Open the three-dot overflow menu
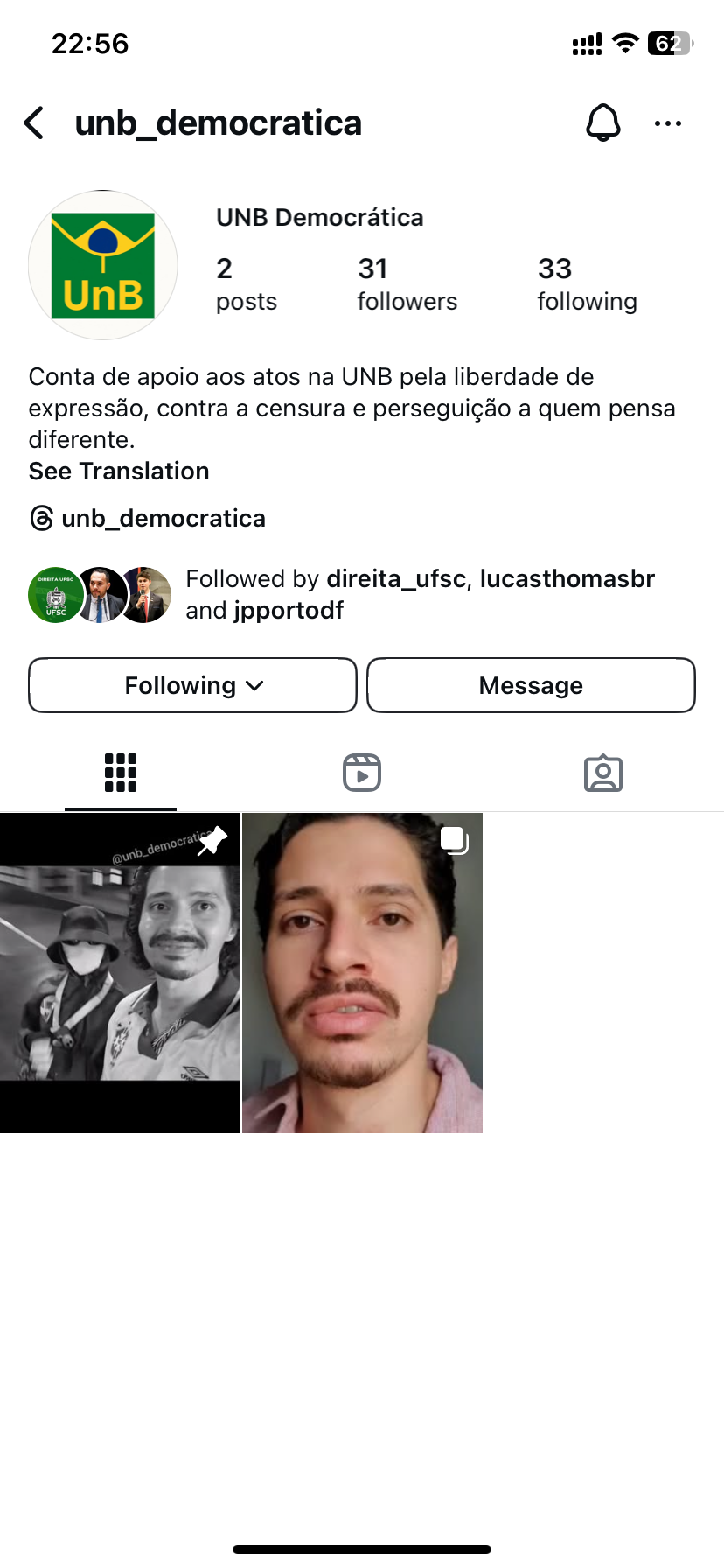The image size is (724, 1568). click(668, 123)
